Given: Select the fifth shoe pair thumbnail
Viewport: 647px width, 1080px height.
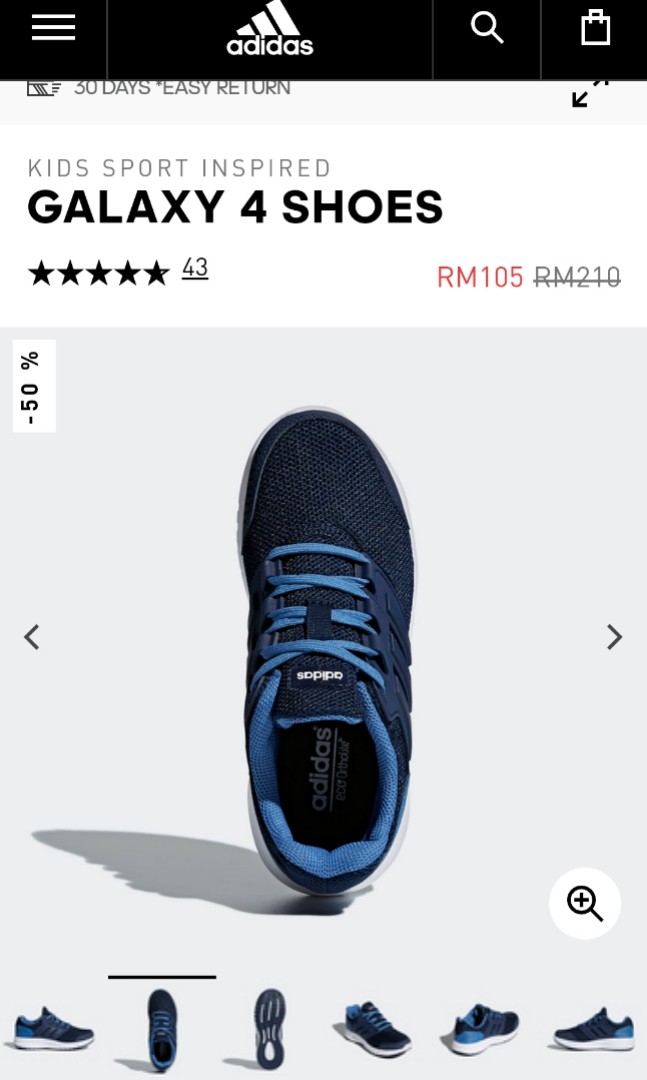Looking at the screenshot, I should tap(485, 1029).
